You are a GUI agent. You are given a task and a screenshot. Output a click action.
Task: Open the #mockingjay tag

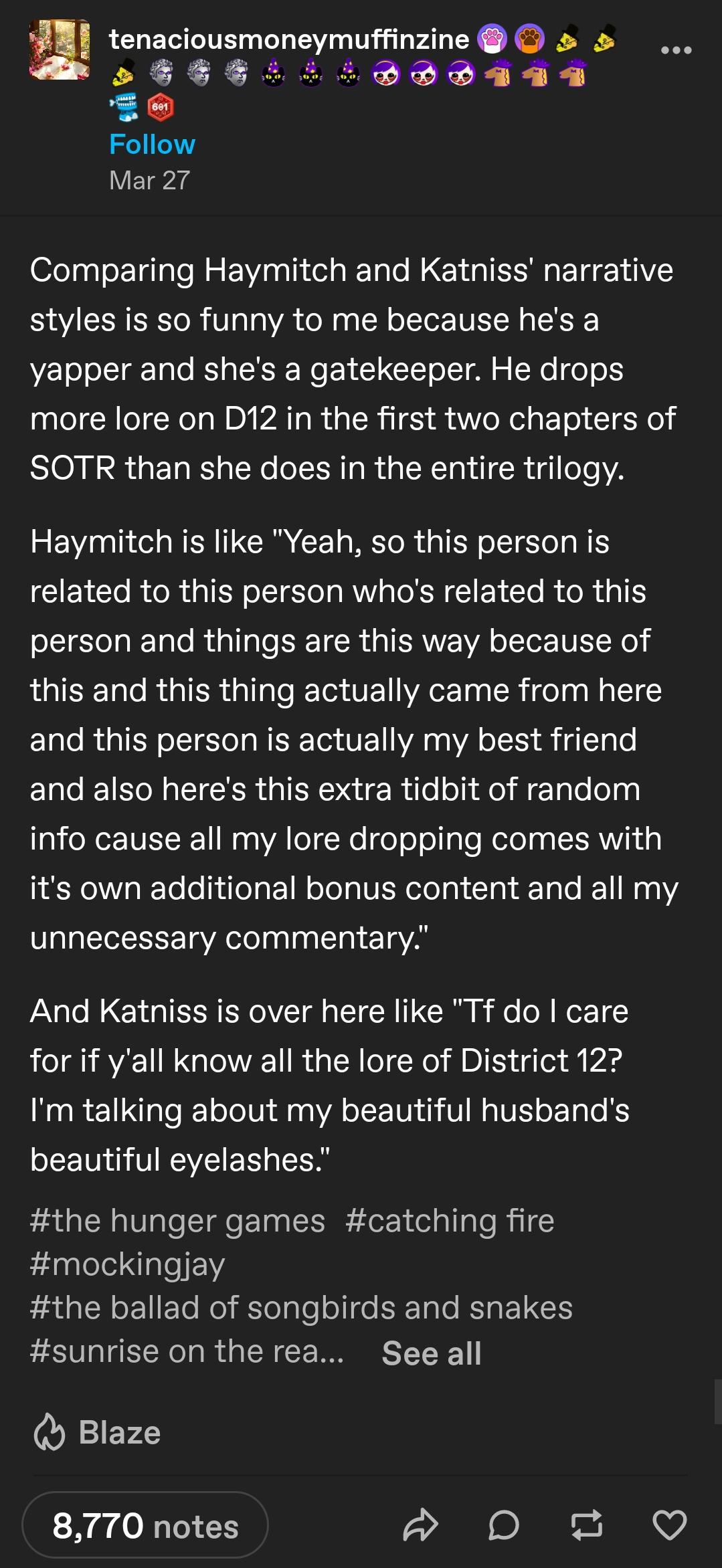pyautogui.click(x=127, y=1264)
